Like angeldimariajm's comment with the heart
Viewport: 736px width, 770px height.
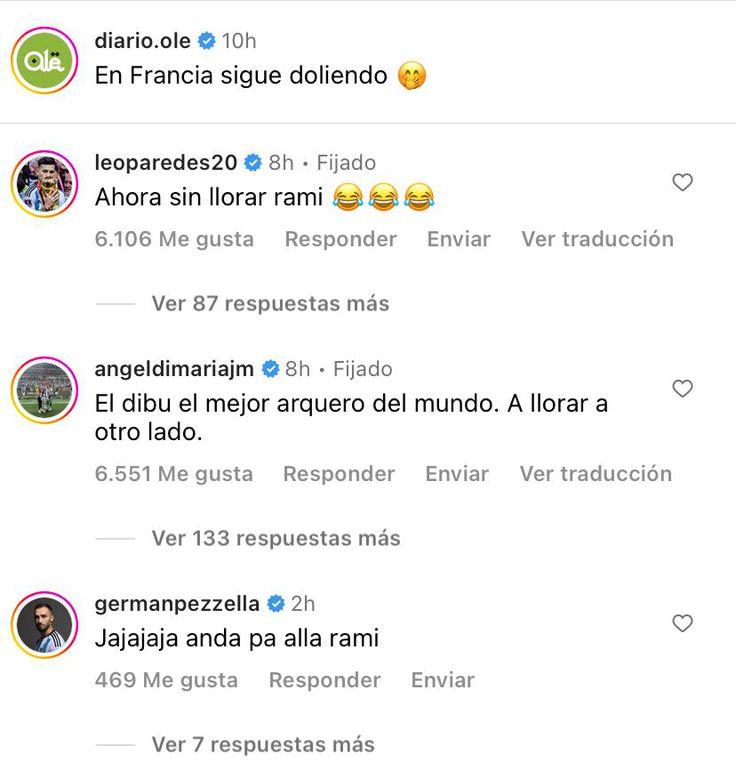682,389
